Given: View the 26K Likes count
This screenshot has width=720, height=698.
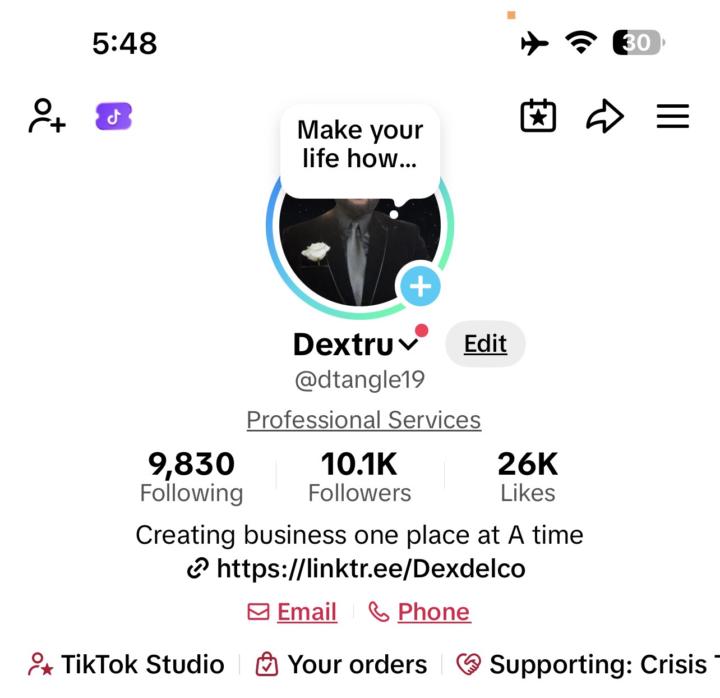Looking at the screenshot, I should coord(527,477).
